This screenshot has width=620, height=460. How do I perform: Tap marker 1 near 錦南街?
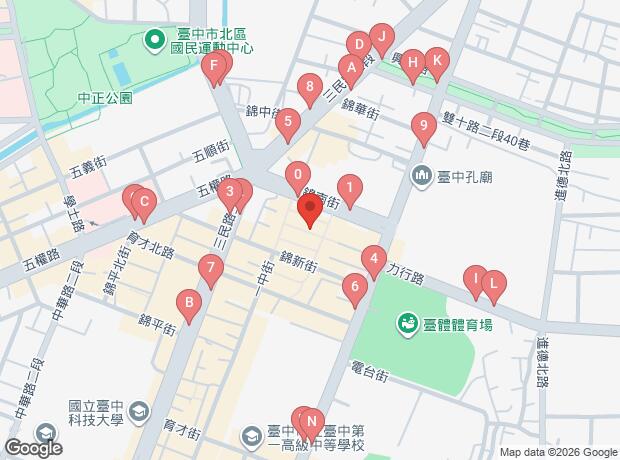pyautogui.click(x=350, y=190)
